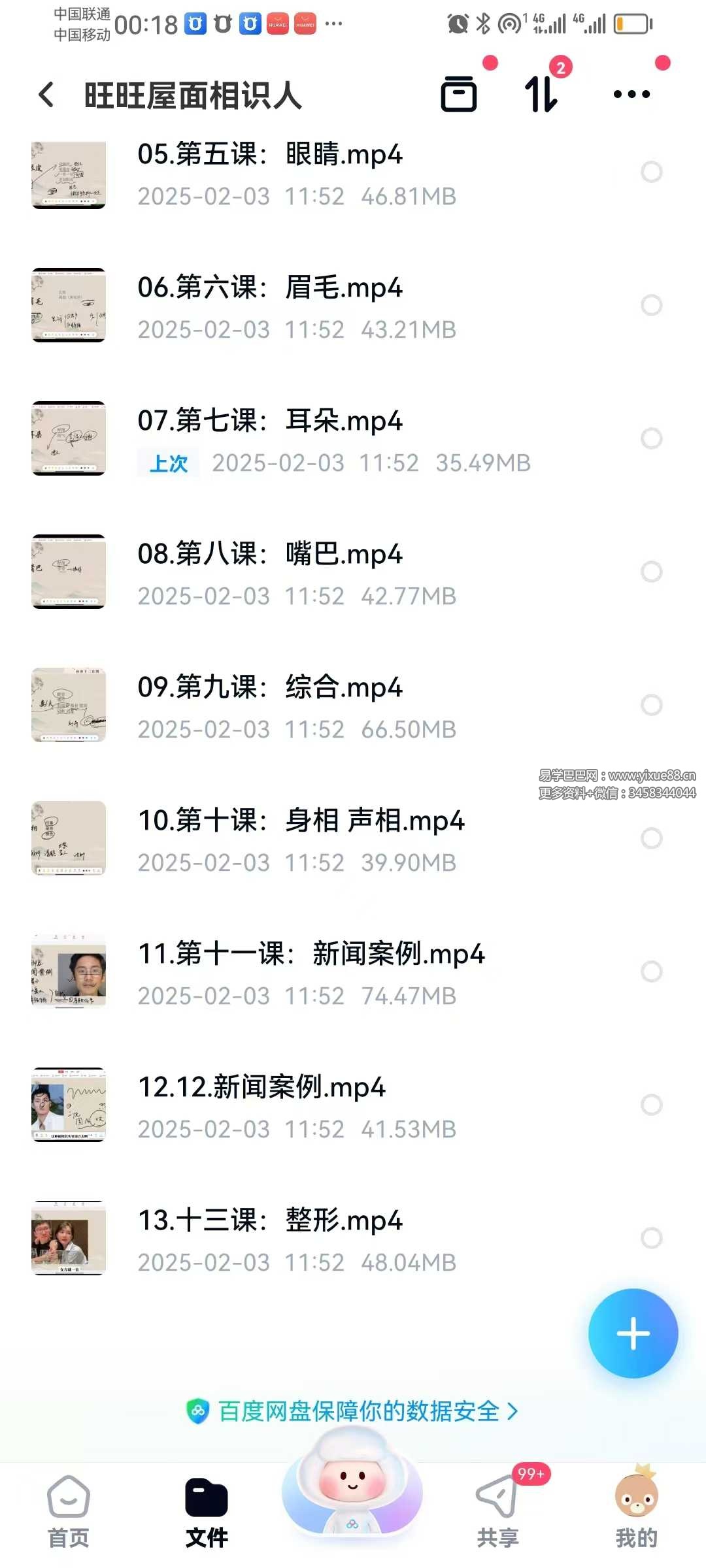This screenshot has width=706, height=1568.
Task: Go back from 旺旺屋面相识人 folder
Action: [x=46, y=95]
